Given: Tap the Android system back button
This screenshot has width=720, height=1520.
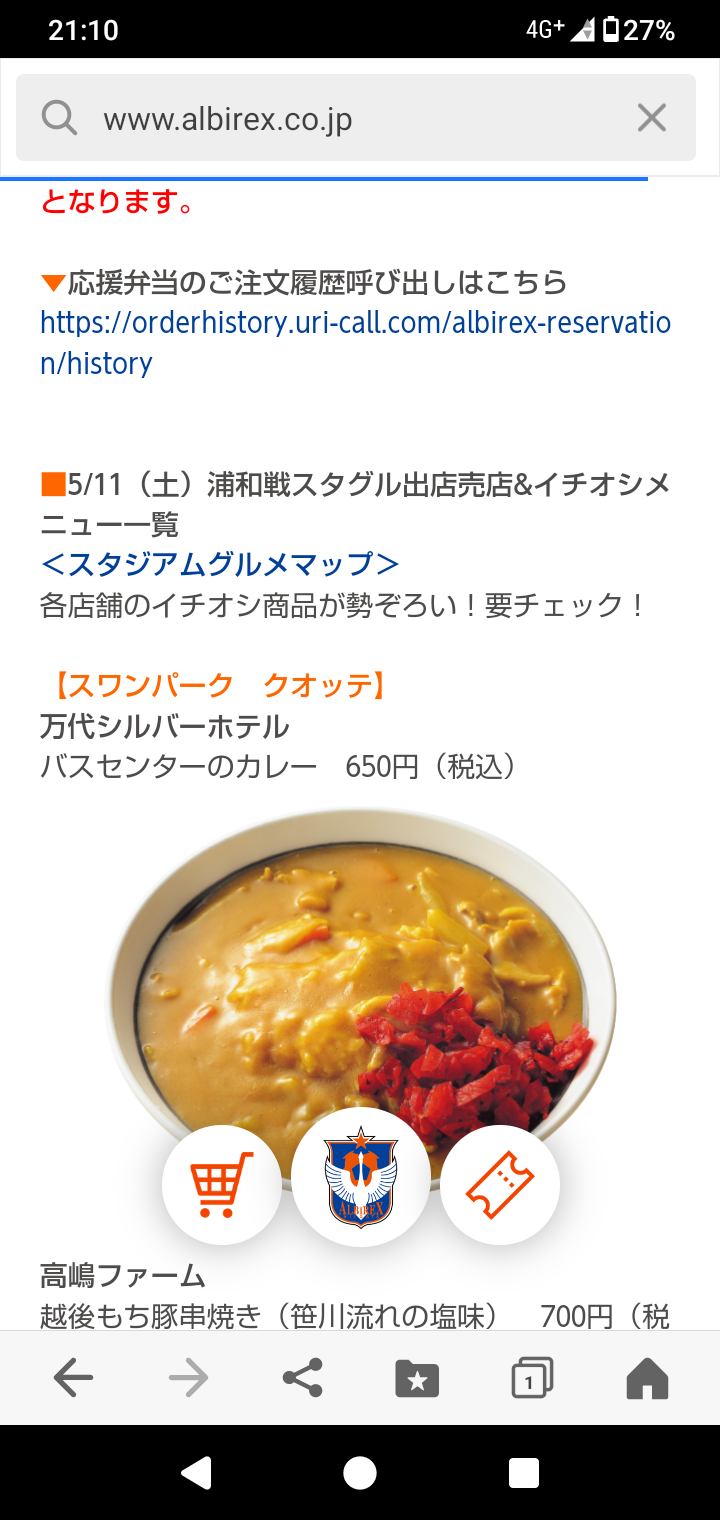Looking at the screenshot, I should (x=196, y=1472).
